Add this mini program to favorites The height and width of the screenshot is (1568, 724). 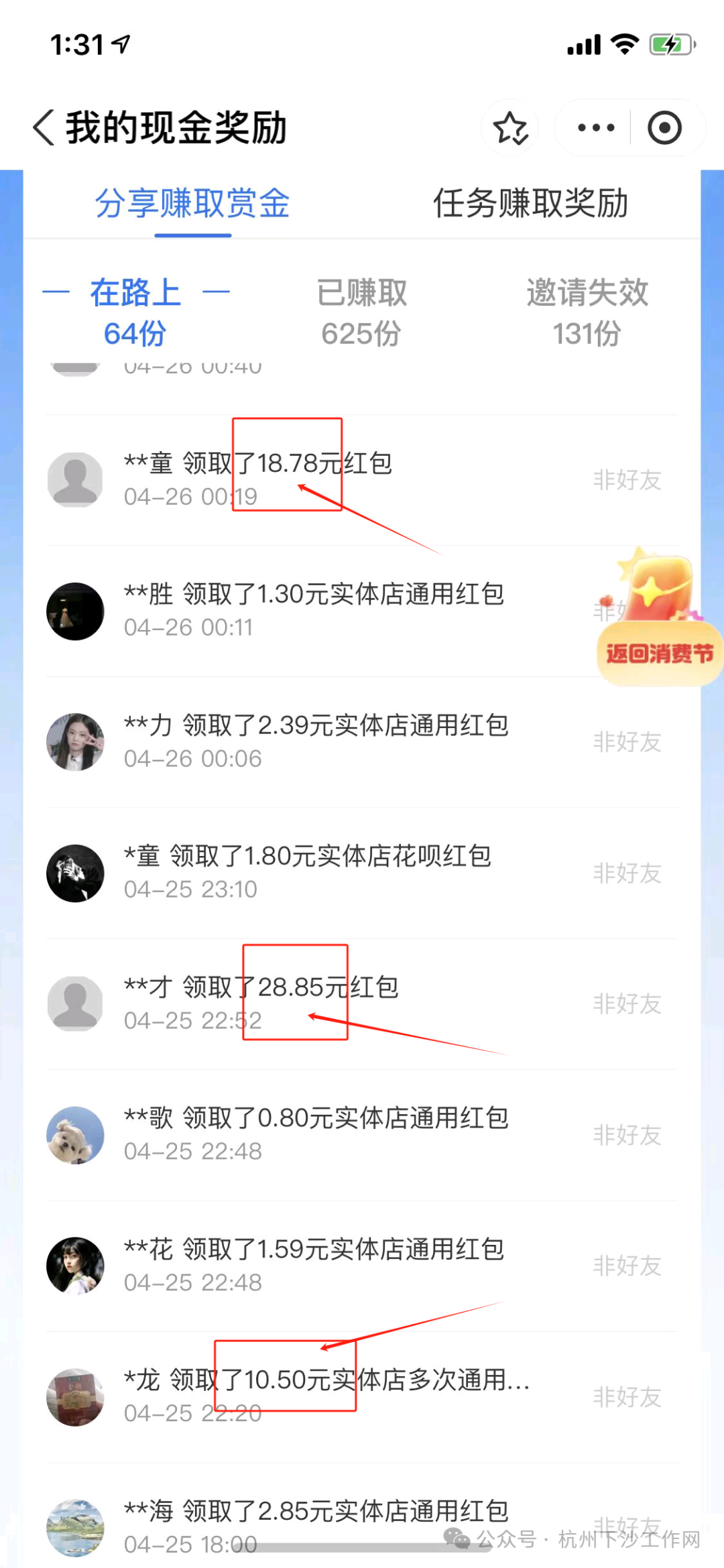point(510,127)
